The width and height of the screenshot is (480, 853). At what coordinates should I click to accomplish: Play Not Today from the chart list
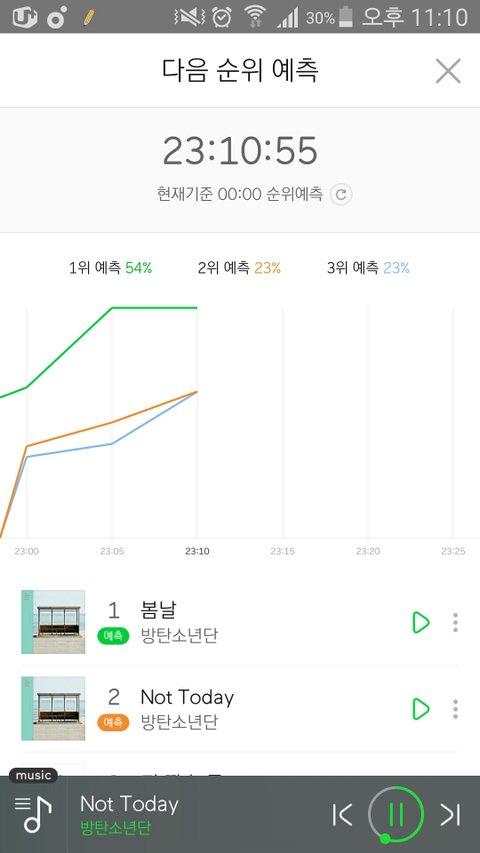click(x=421, y=709)
